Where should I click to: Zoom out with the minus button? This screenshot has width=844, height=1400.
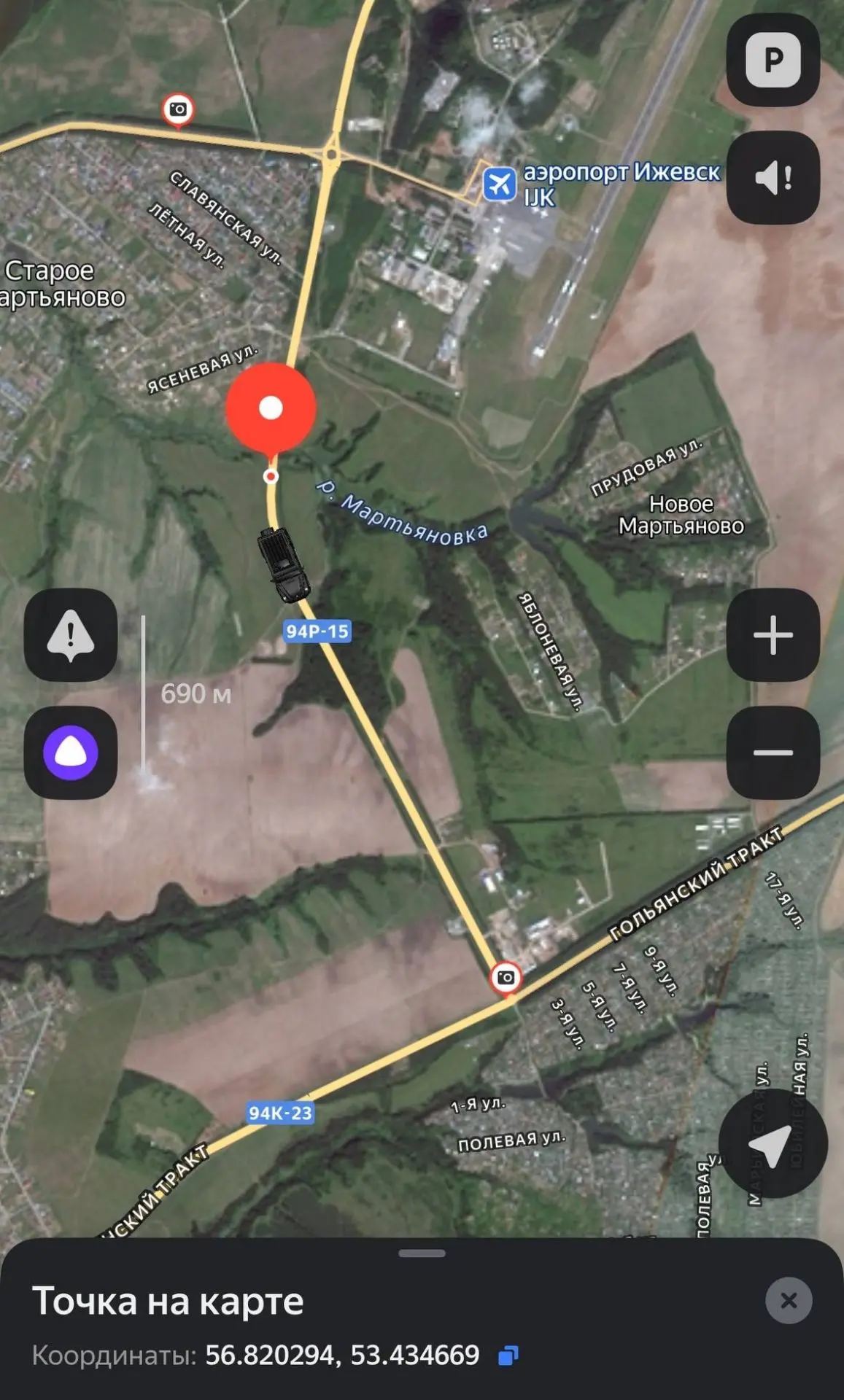point(773,752)
